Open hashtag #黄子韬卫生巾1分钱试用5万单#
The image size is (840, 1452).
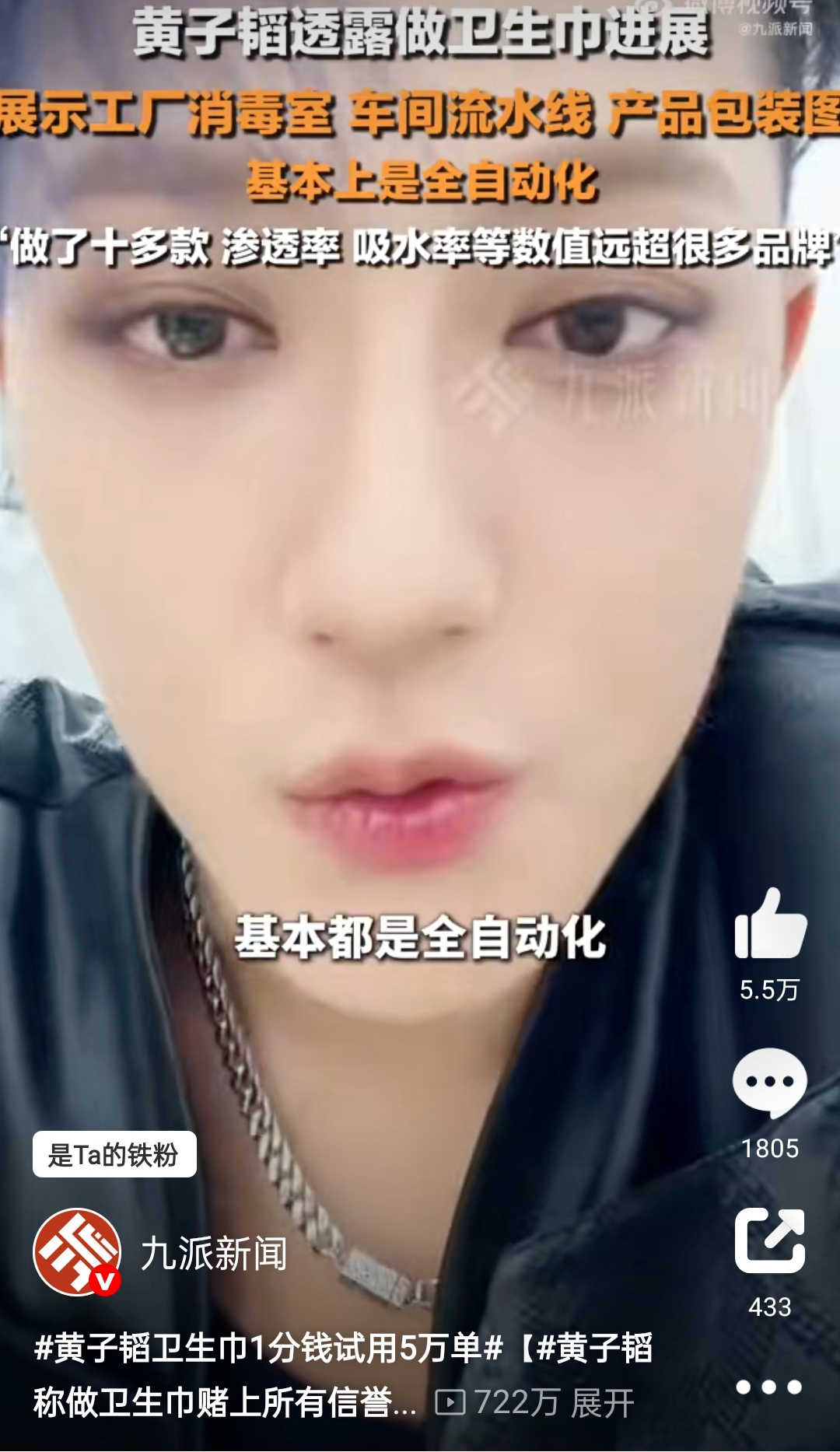click(x=268, y=1349)
